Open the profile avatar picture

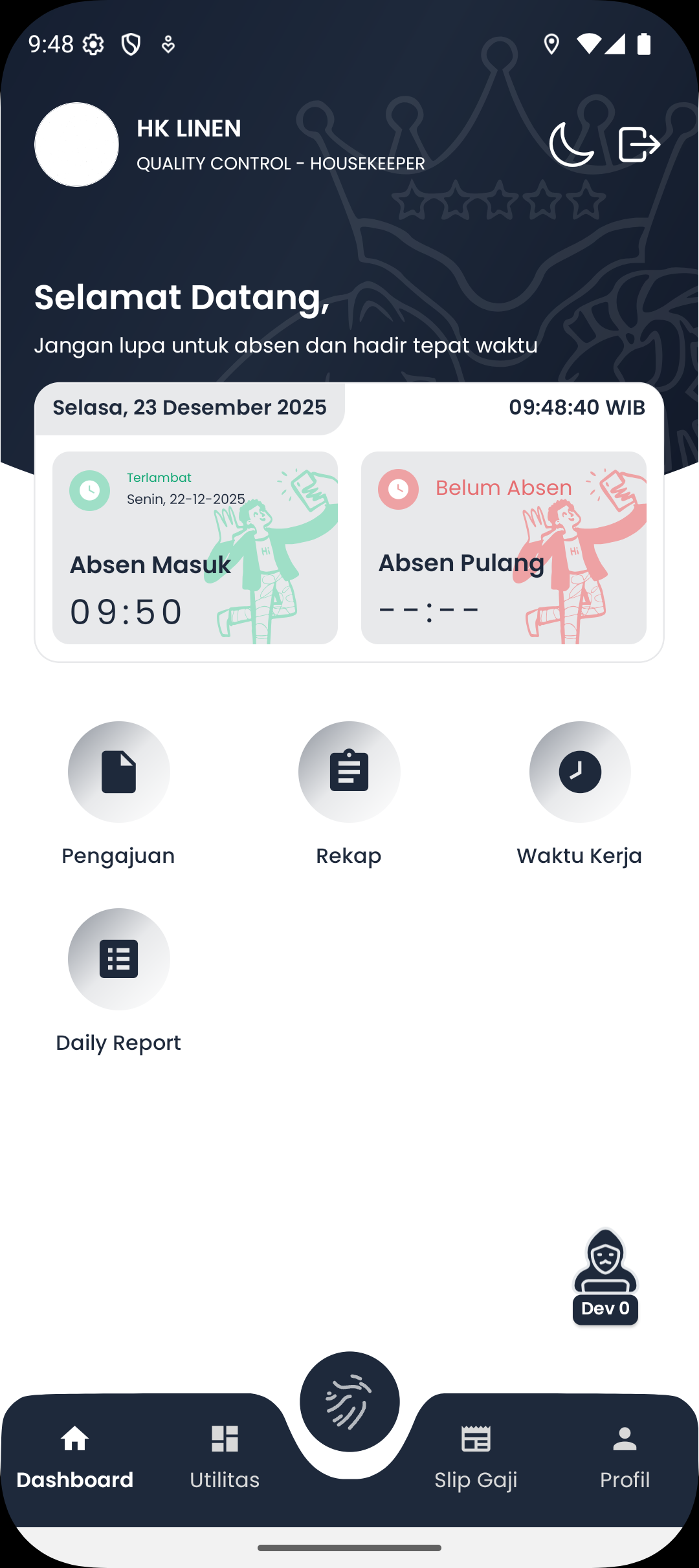point(76,145)
